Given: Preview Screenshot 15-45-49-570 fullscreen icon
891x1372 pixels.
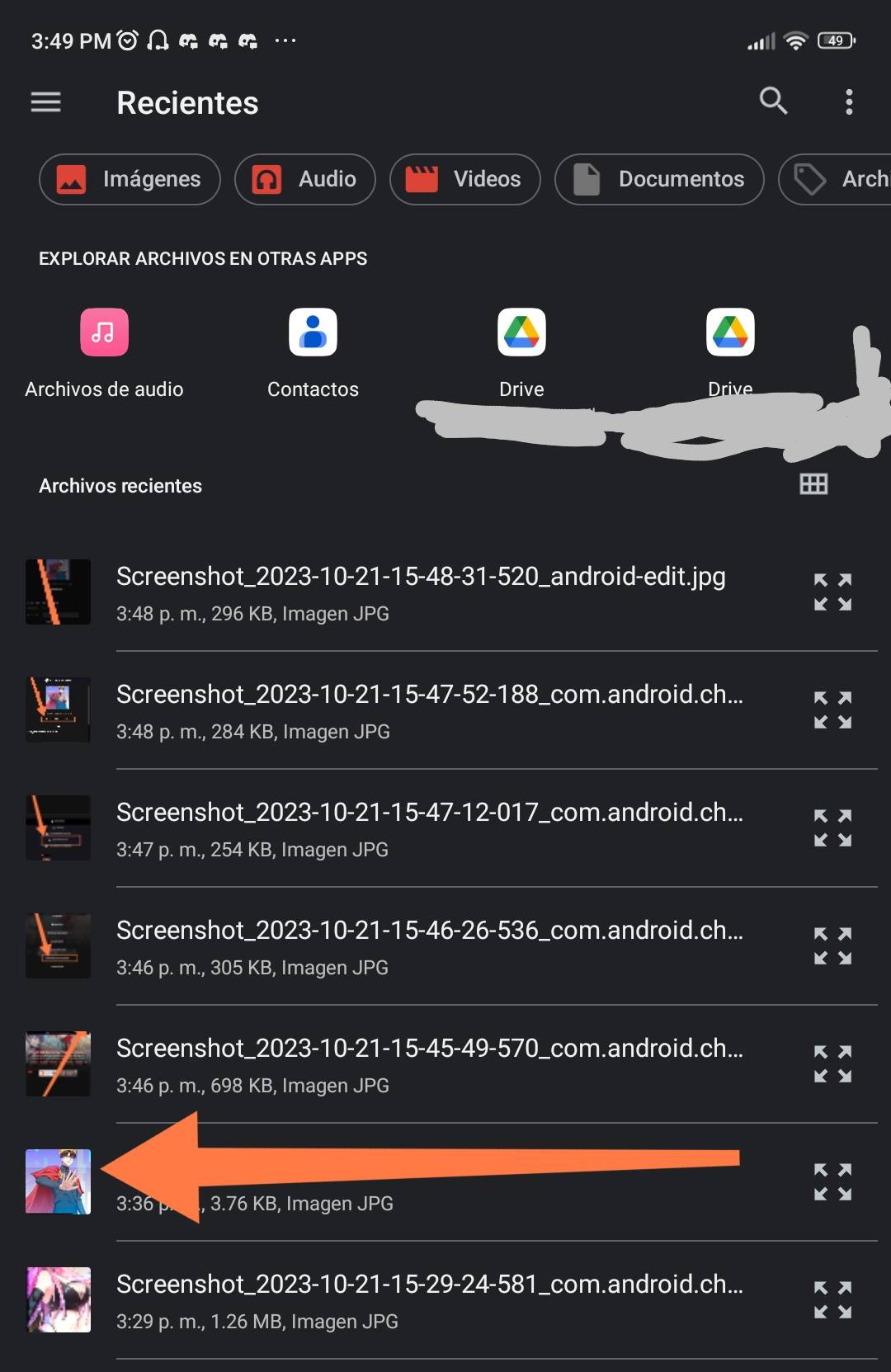Looking at the screenshot, I should (832, 1064).
